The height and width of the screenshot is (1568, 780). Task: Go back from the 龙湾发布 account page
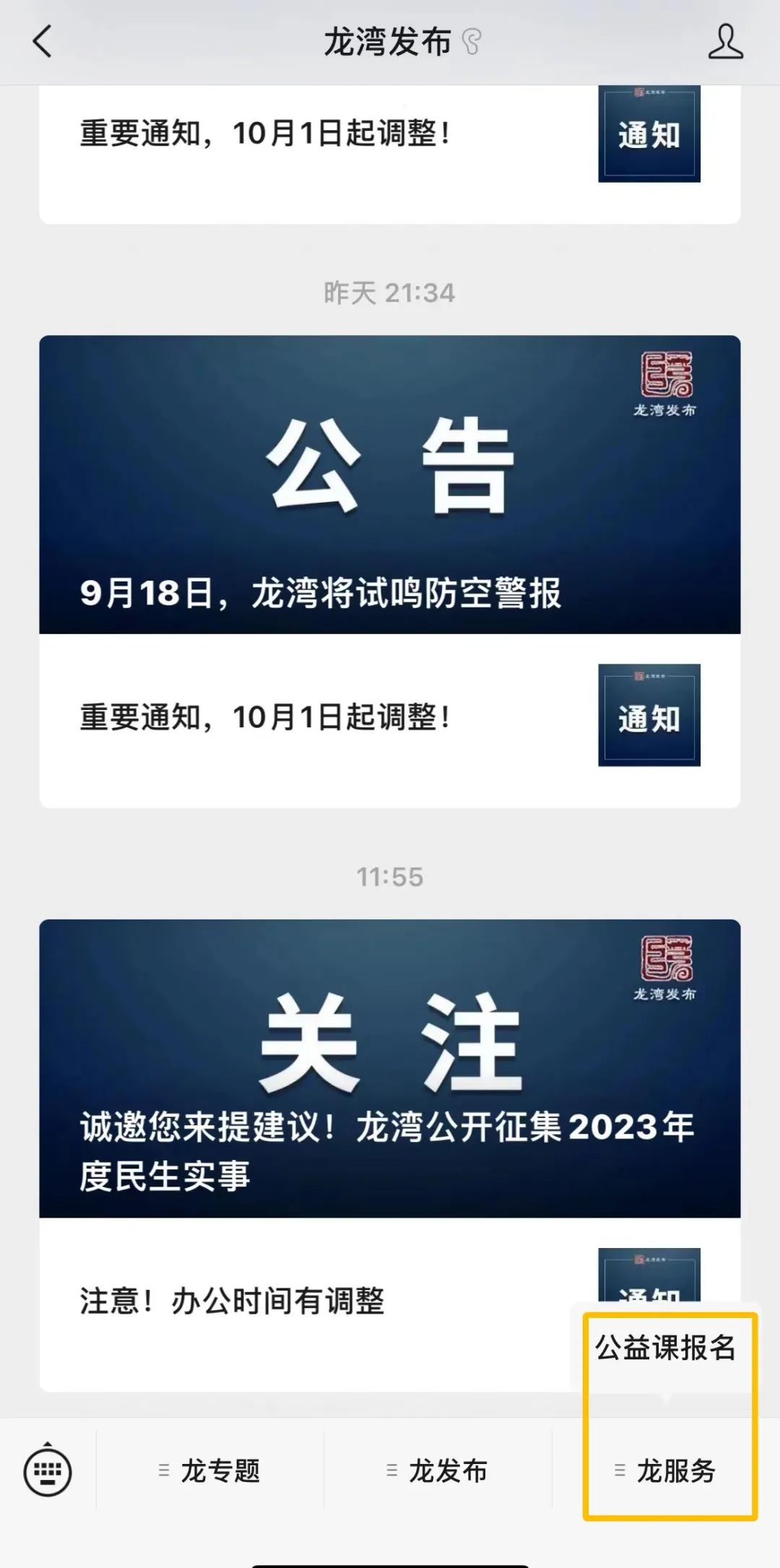click(43, 41)
